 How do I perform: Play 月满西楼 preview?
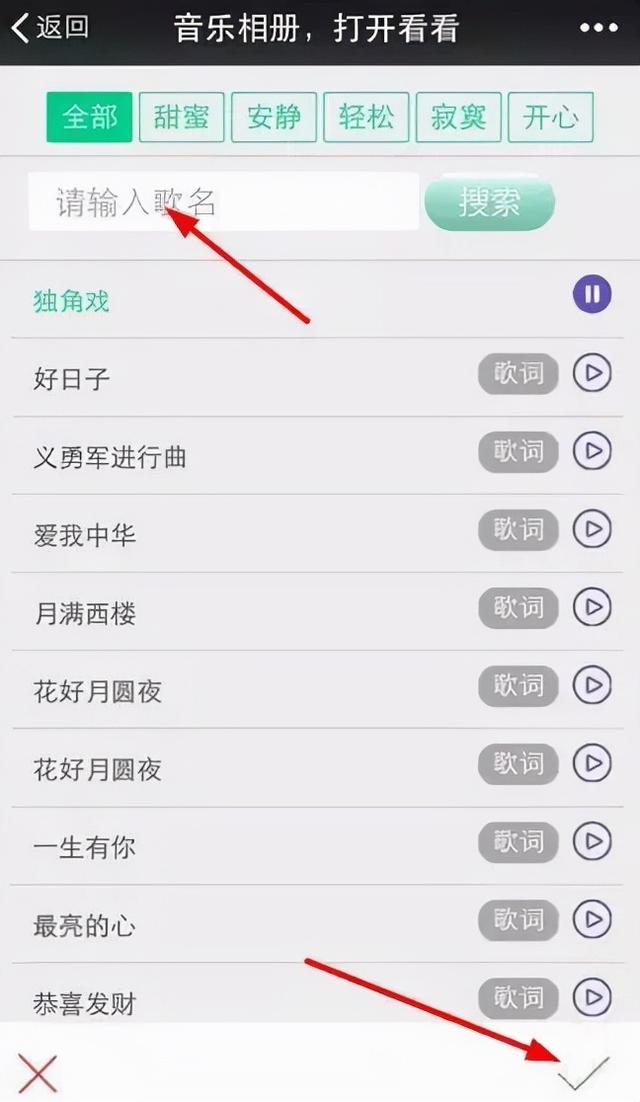(x=592, y=607)
